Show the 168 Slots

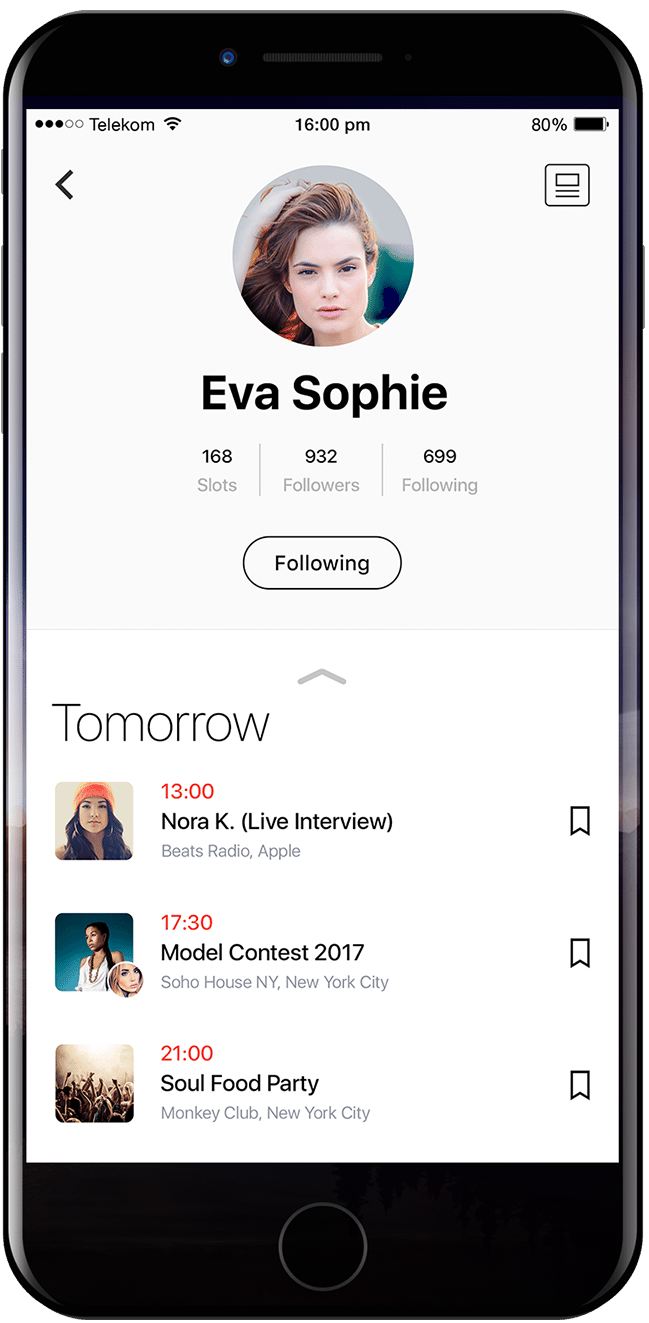(217, 470)
